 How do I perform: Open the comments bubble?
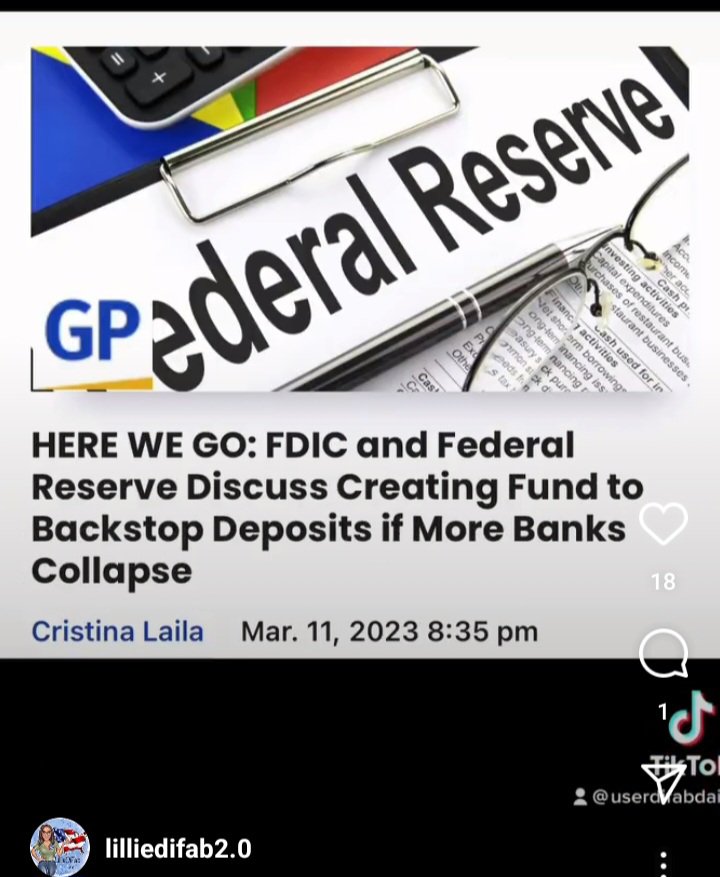coord(663,656)
